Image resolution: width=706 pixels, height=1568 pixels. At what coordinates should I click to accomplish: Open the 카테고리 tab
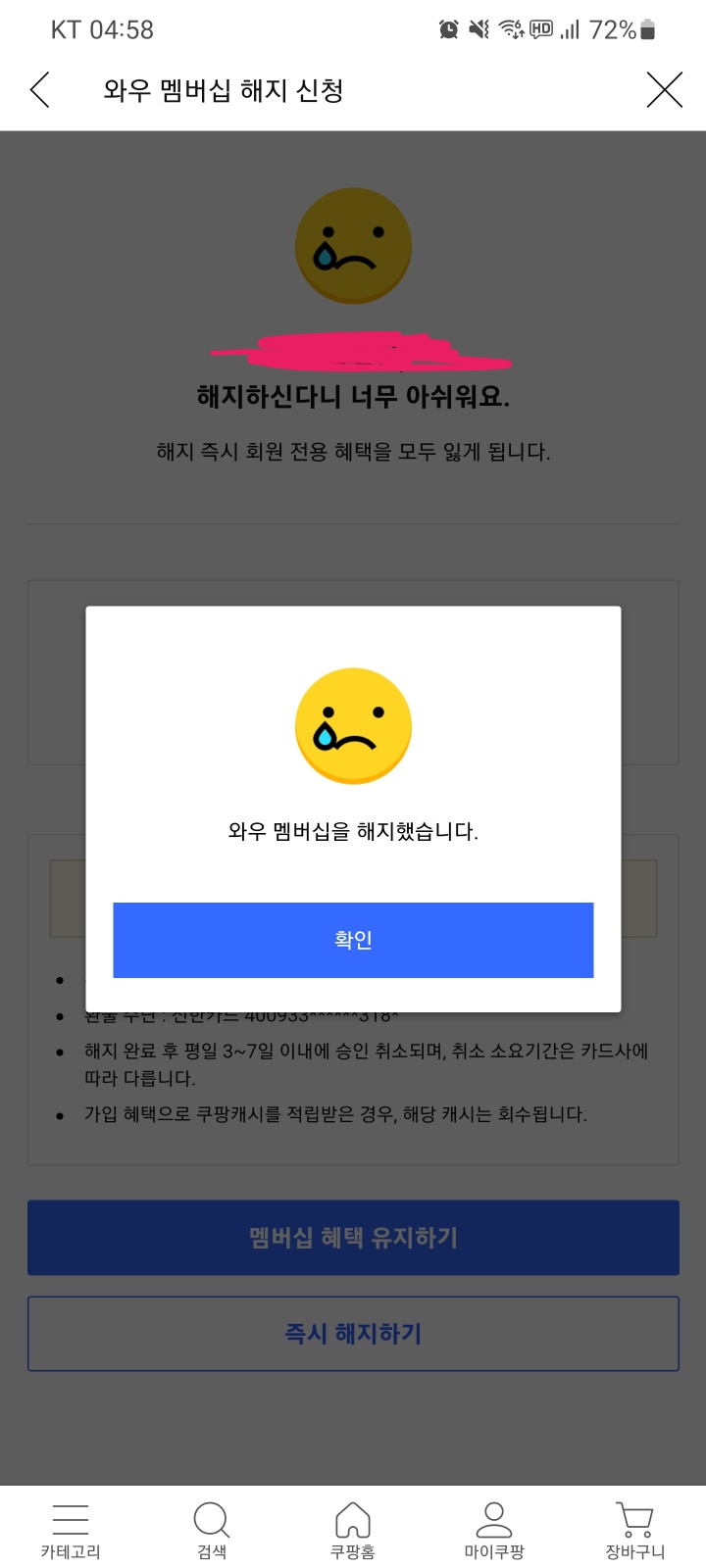coord(71,1531)
